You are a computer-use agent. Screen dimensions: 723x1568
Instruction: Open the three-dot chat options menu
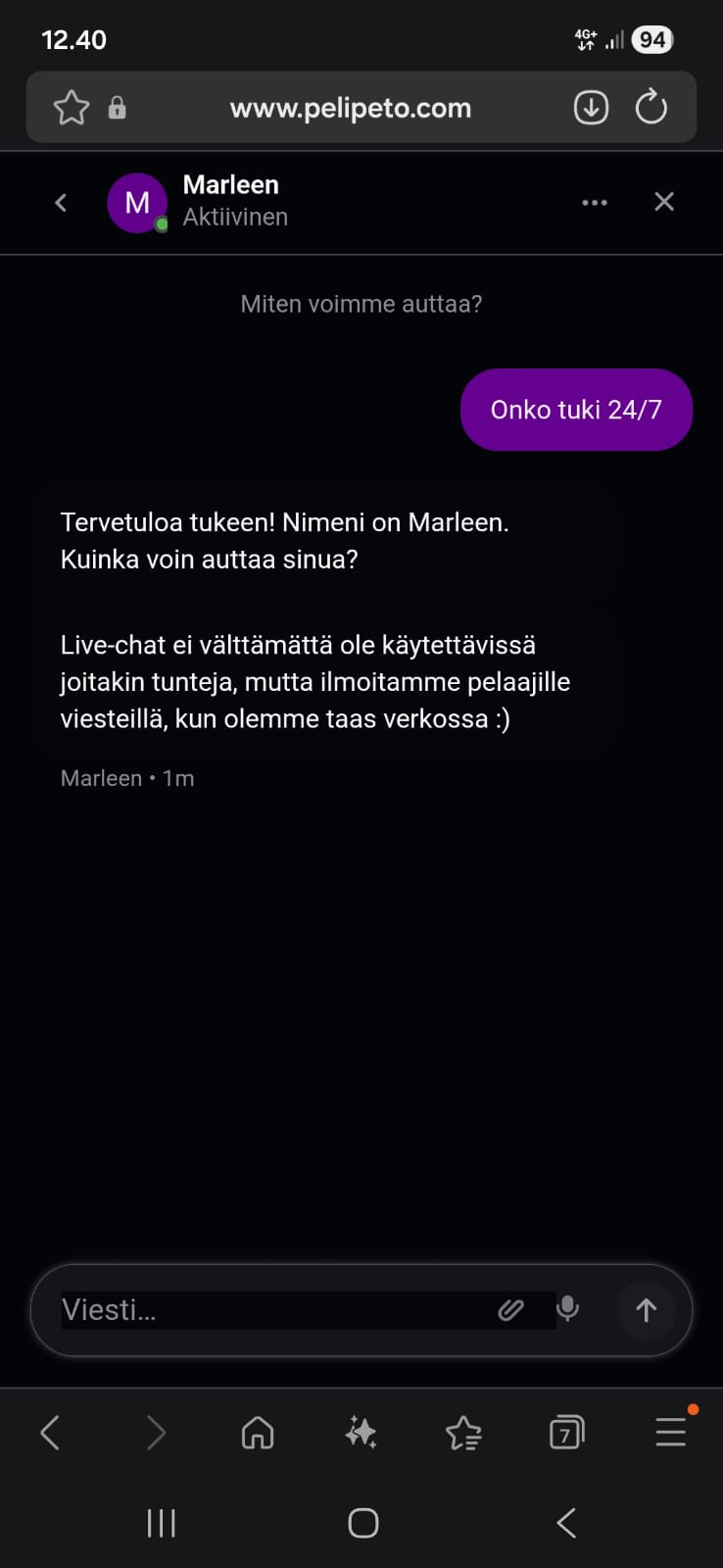click(595, 202)
